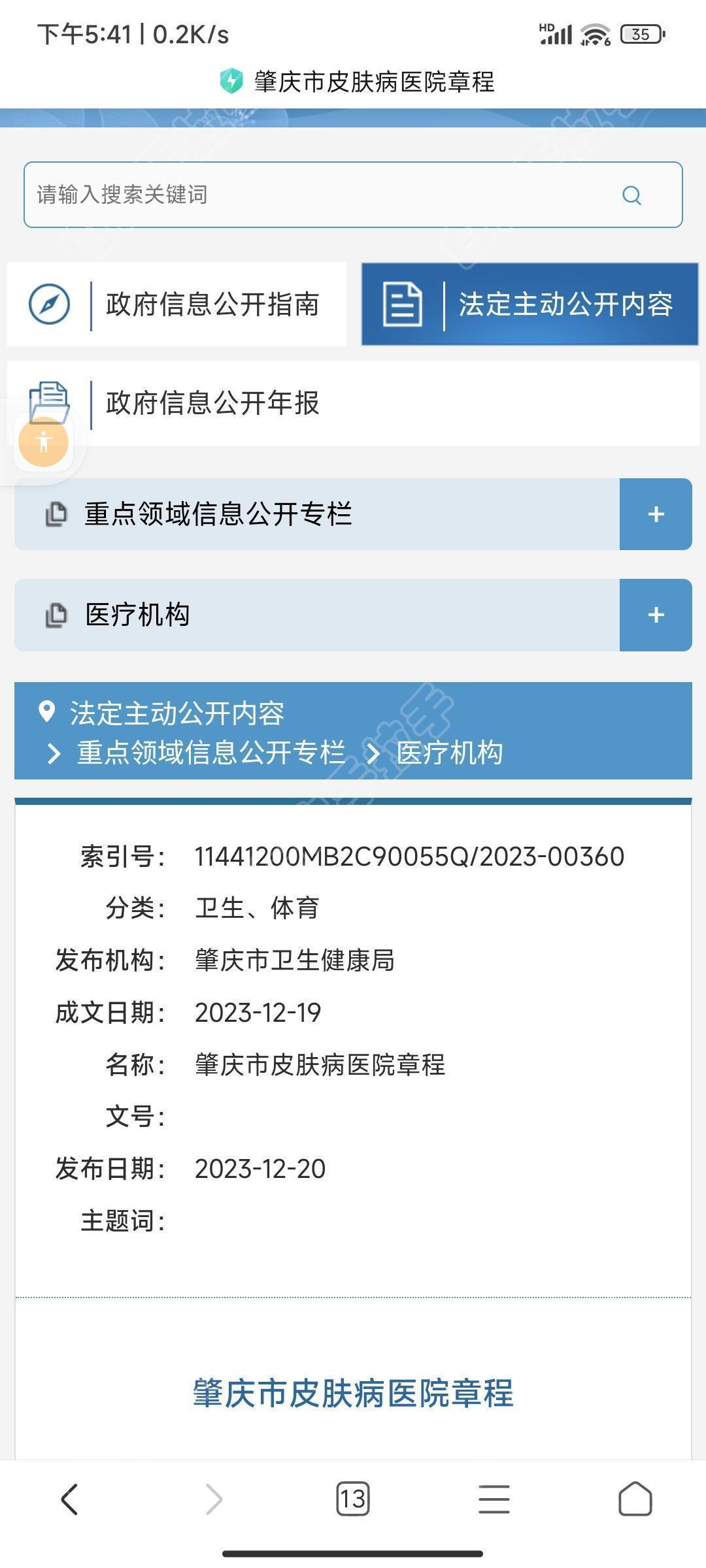
Task: Open 政府信息公开年报
Action: [x=353, y=403]
